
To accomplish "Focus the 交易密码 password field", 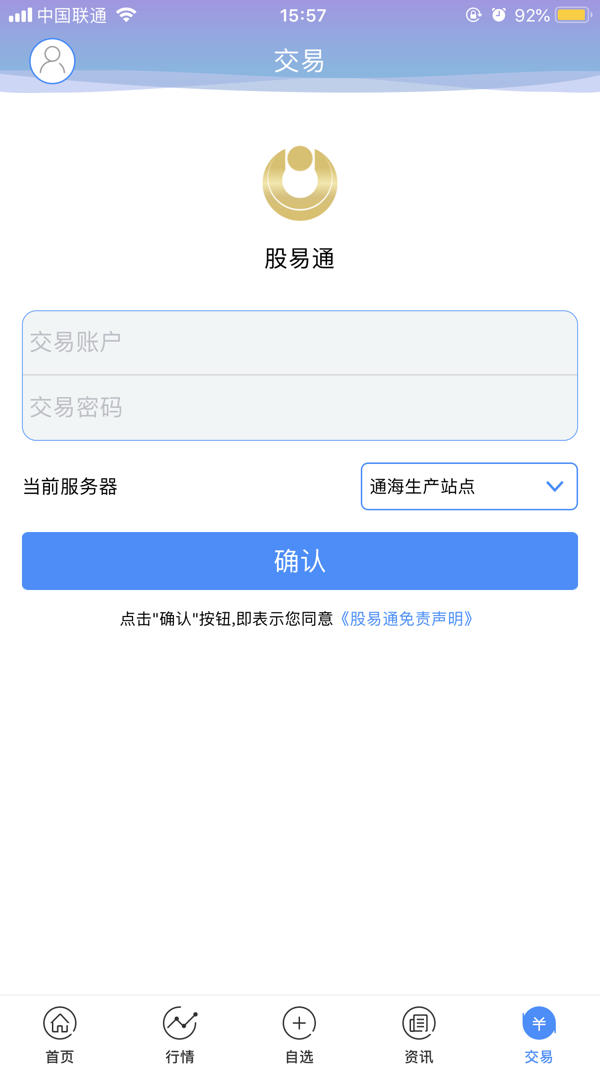I will click(300, 408).
